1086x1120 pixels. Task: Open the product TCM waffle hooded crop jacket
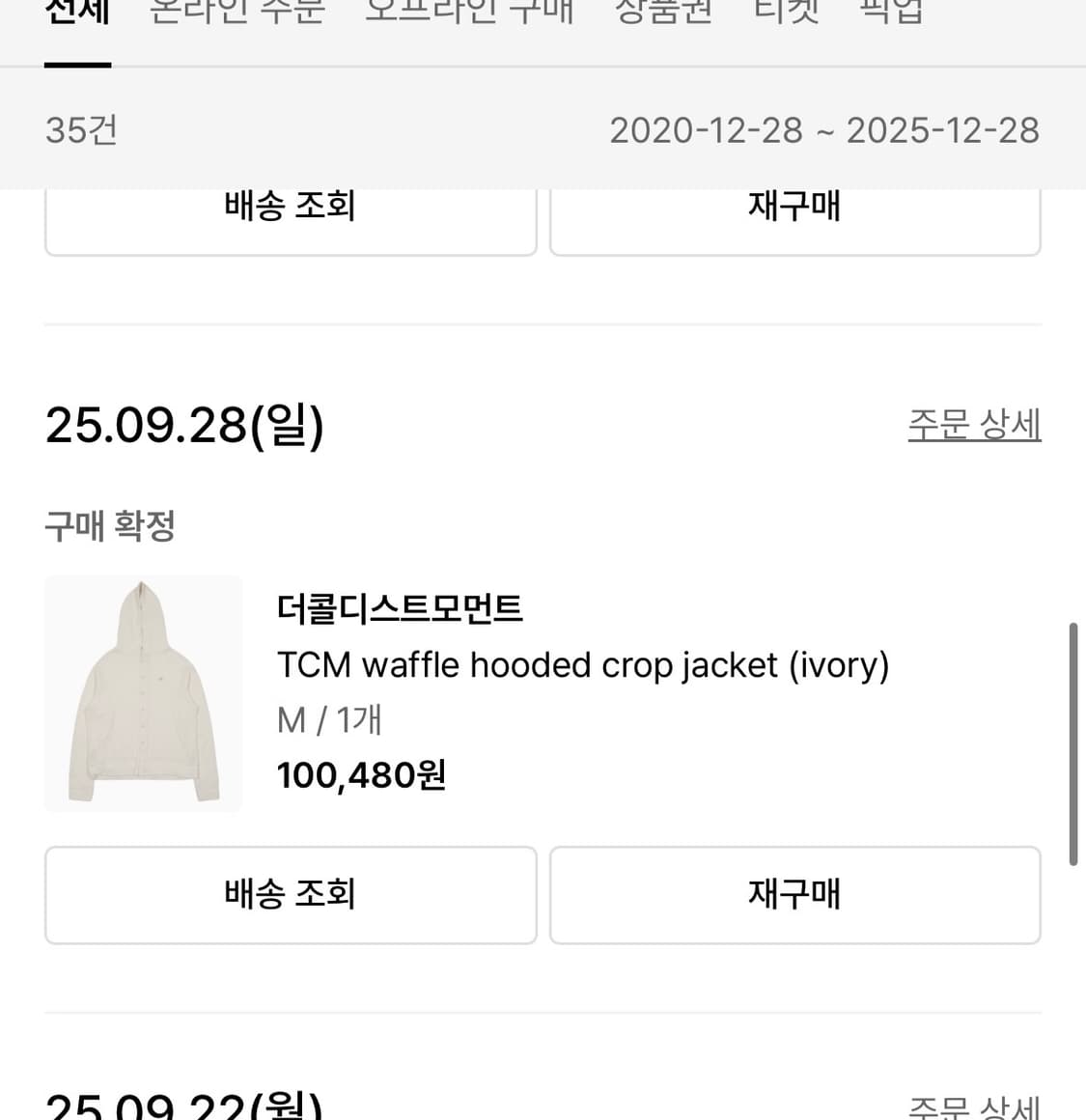(x=583, y=664)
